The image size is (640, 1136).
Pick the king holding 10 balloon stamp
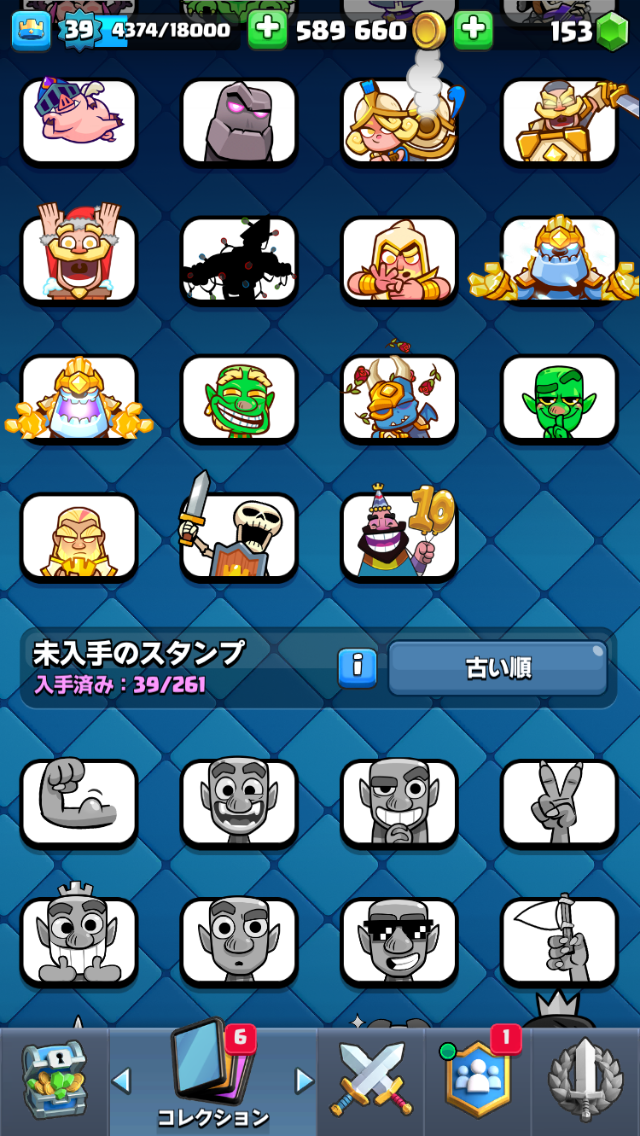point(399,535)
